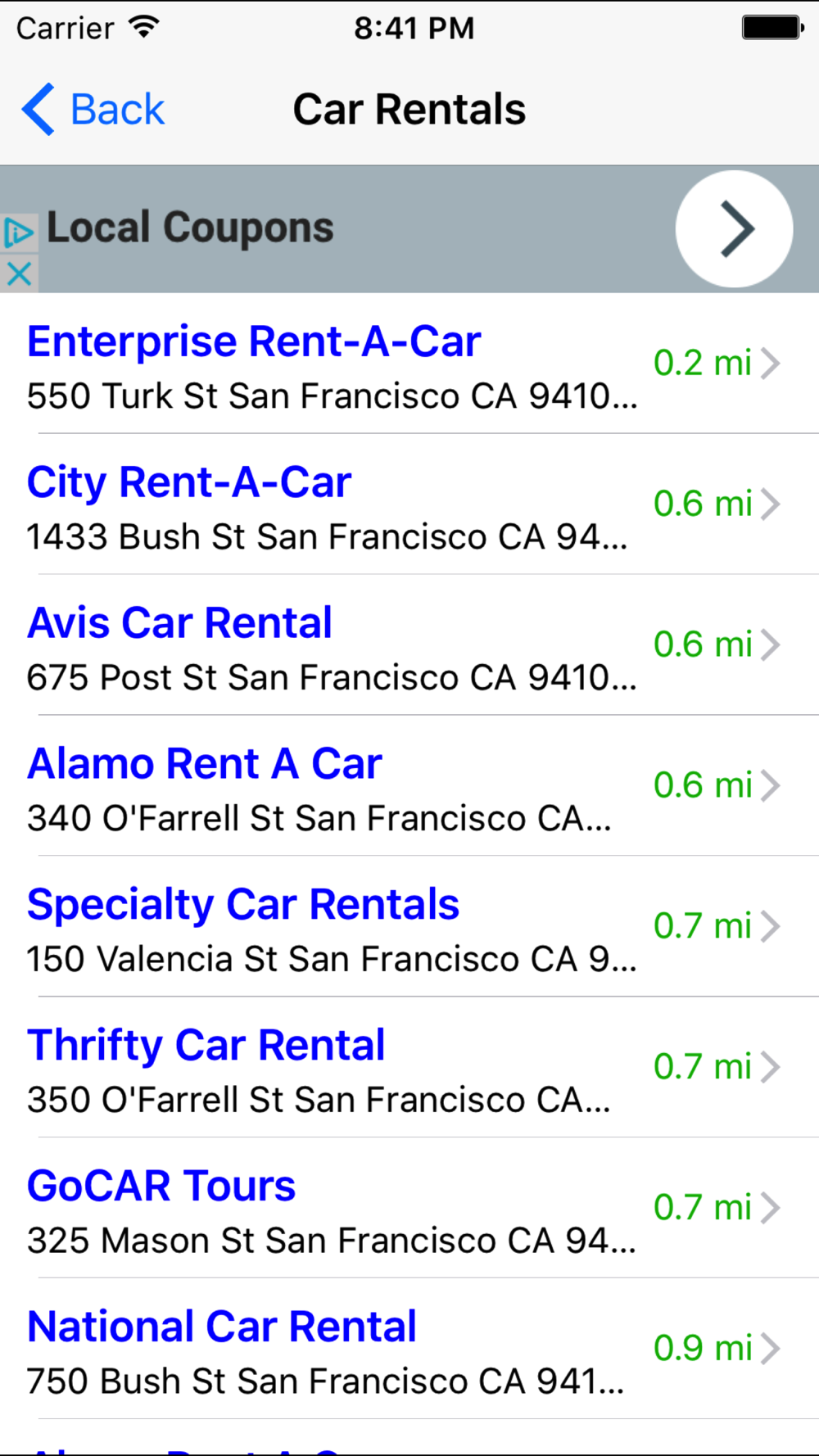Open the AdChoices info icon
The height and width of the screenshot is (1456, 819).
[x=19, y=233]
